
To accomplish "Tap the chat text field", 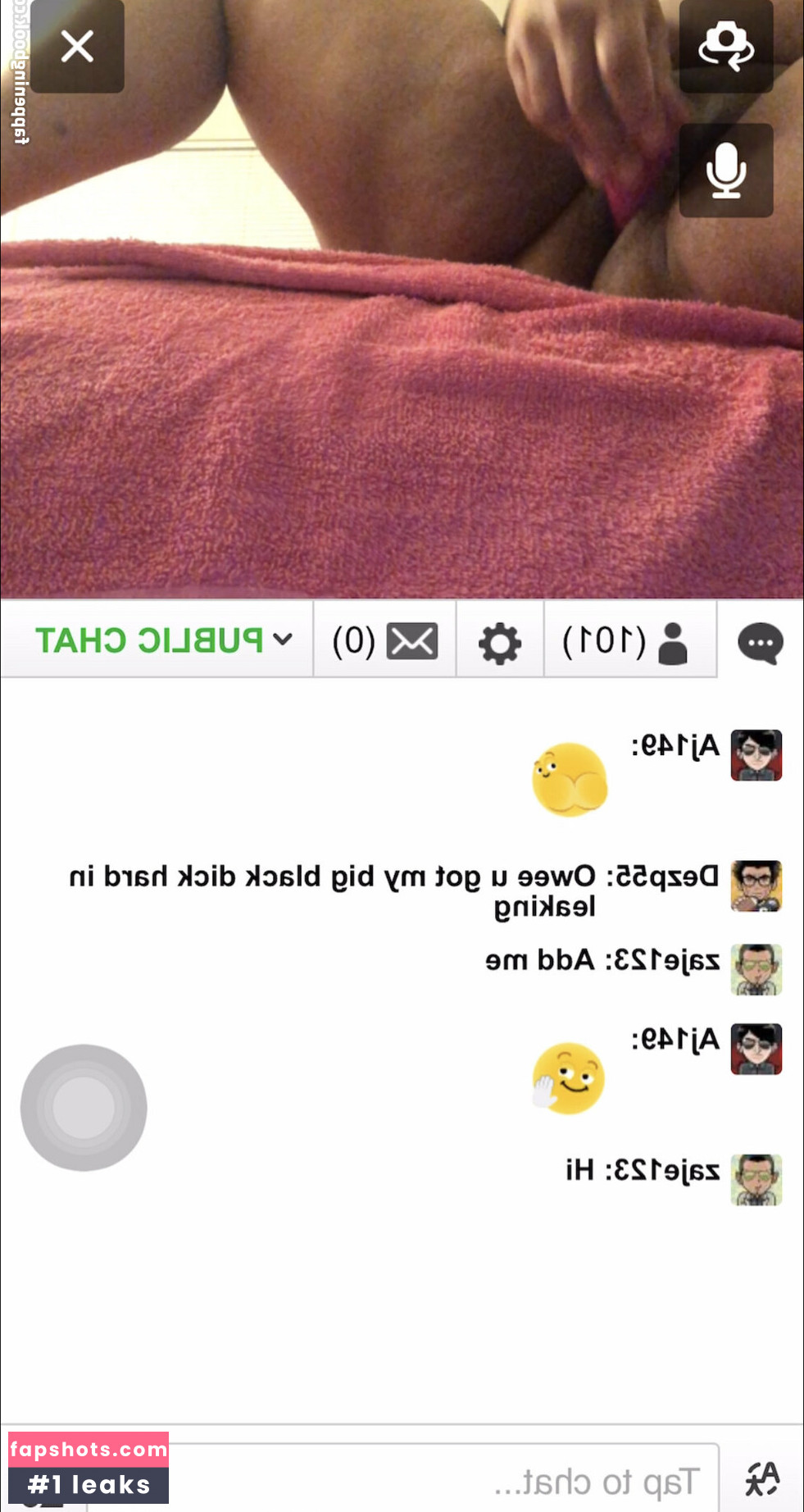I will 443,1482.
